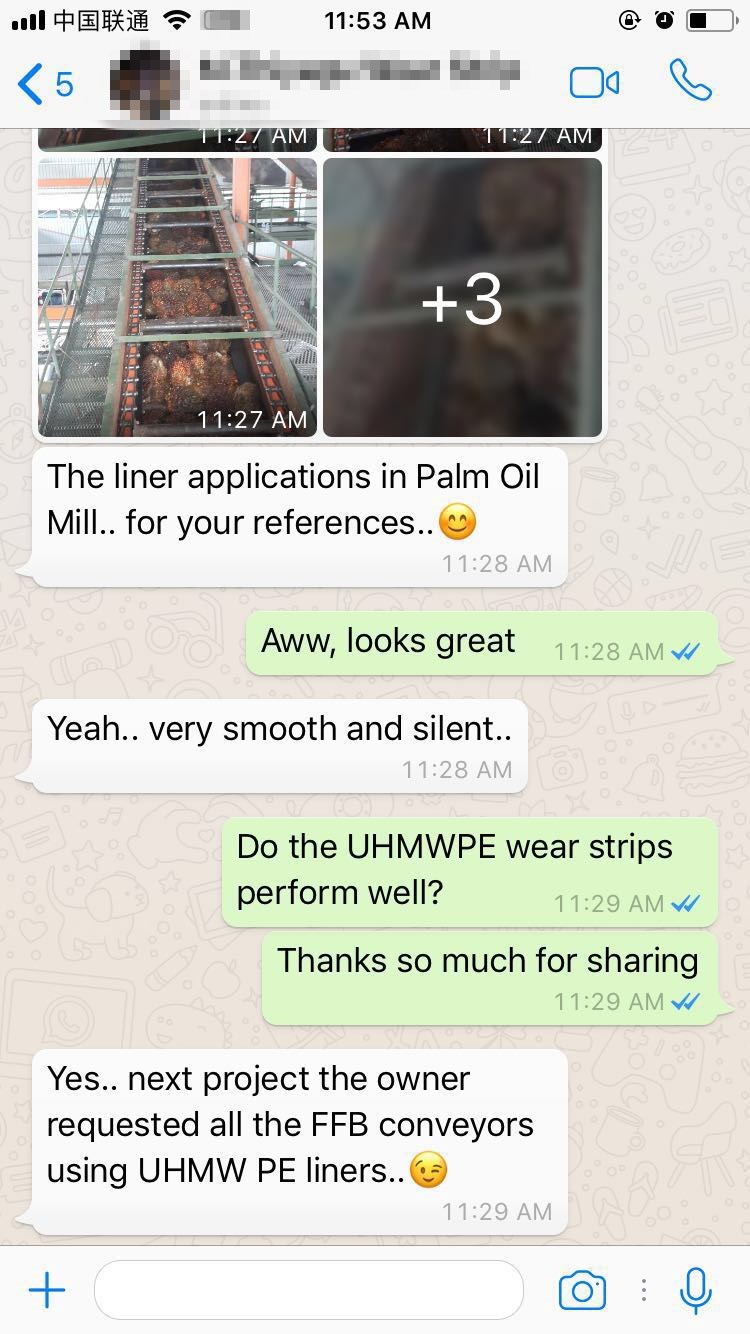Viewport: 750px width, 1334px height.
Task: Open the attachment plus menu
Action: tap(47, 1291)
